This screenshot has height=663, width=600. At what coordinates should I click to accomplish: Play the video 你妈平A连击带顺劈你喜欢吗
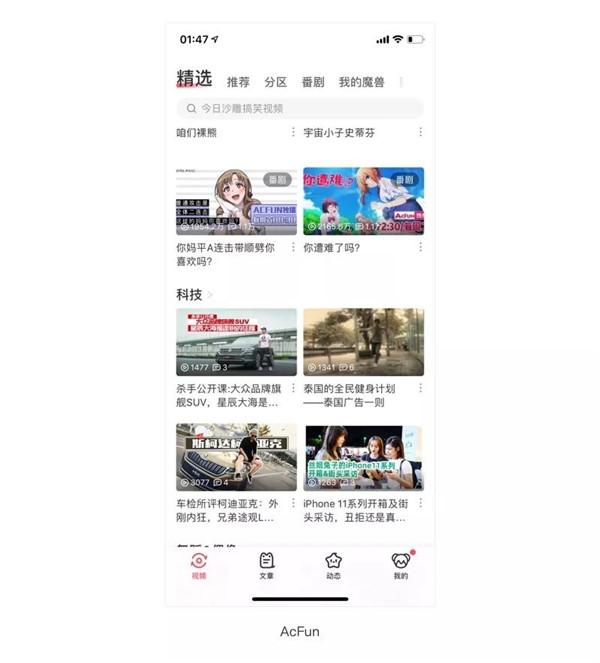click(x=236, y=201)
